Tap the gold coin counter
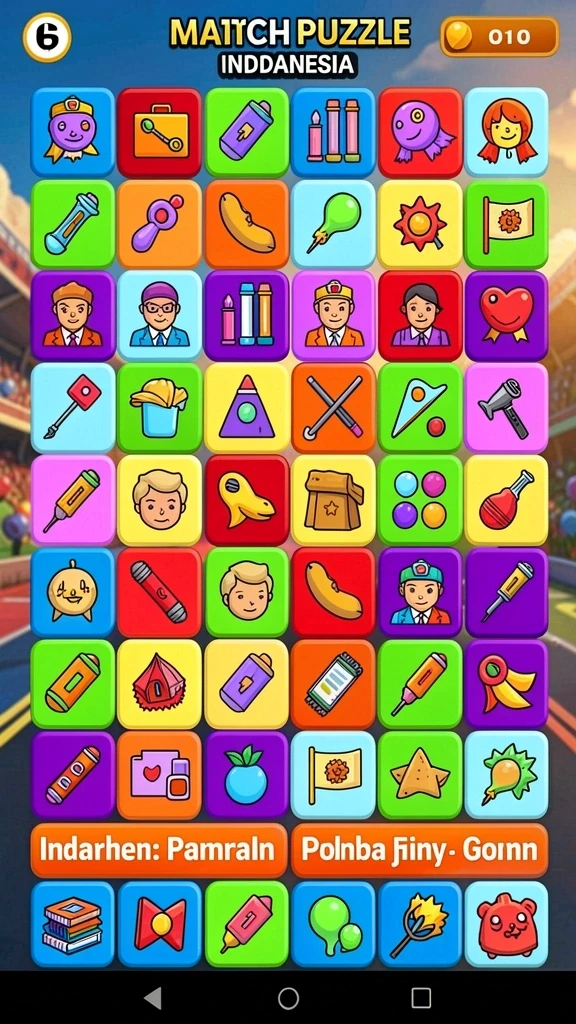 tap(500, 37)
